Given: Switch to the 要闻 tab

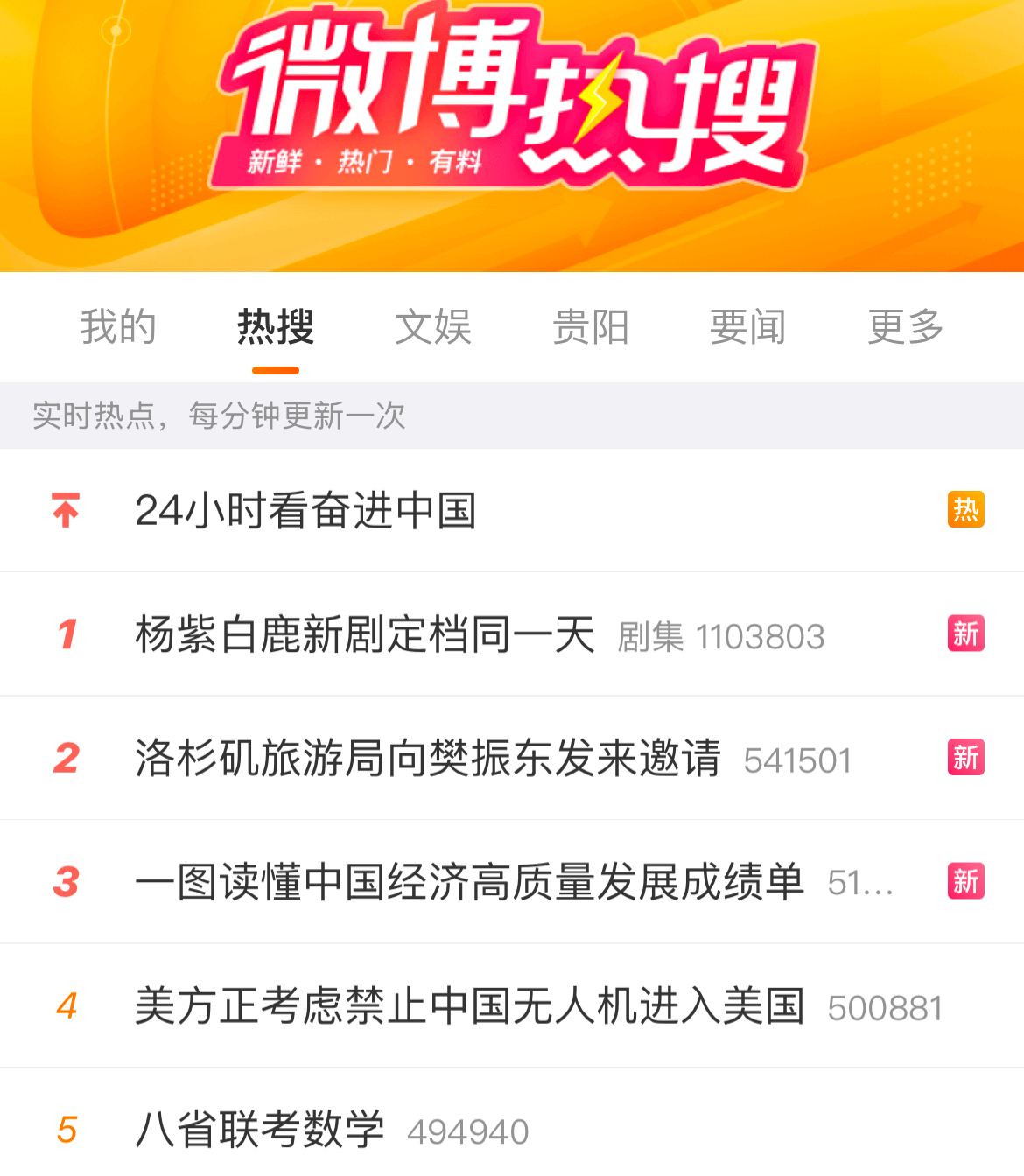Looking at the screenshot, I should click(747, 327).
